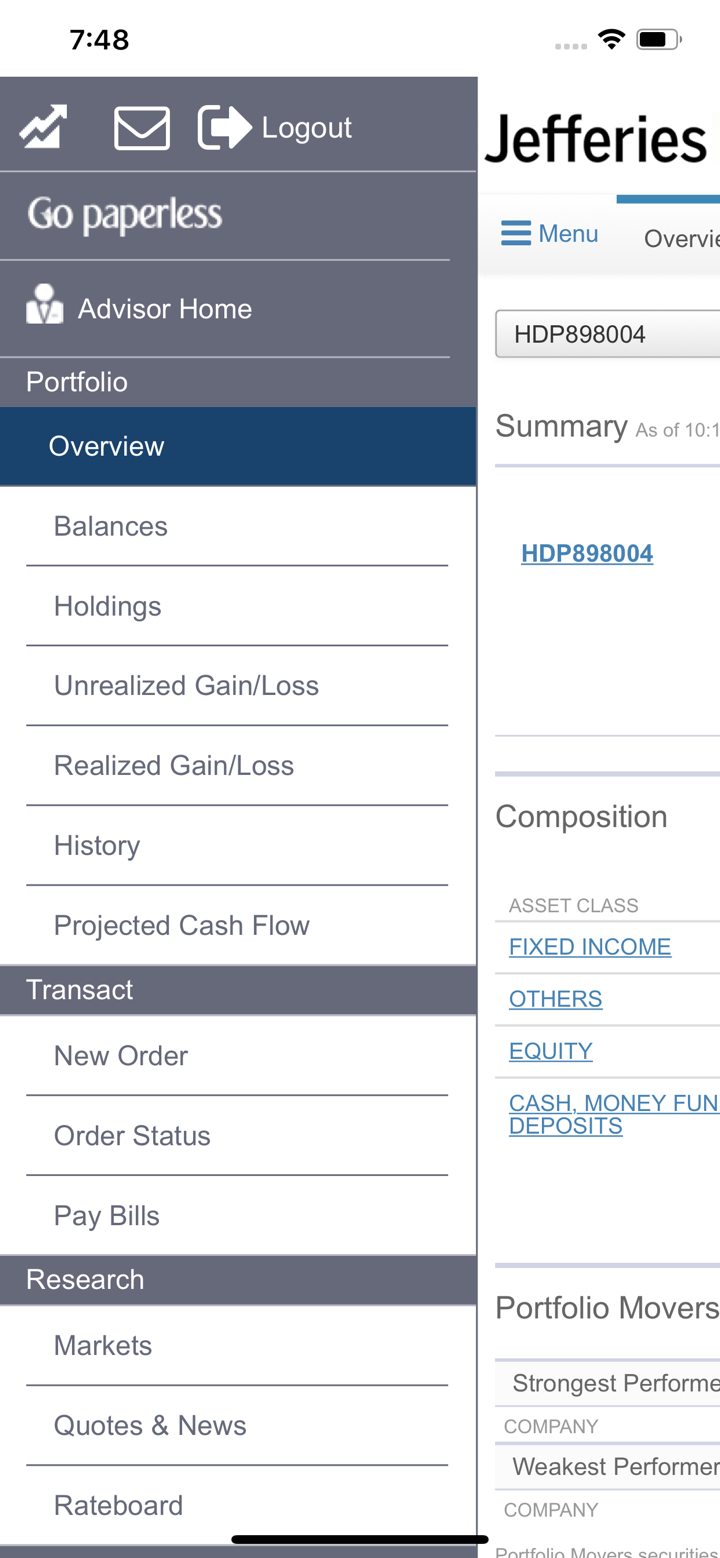Open Quotes & News
Viewport: 720px width, 1558px height.
pos(150,1426)
